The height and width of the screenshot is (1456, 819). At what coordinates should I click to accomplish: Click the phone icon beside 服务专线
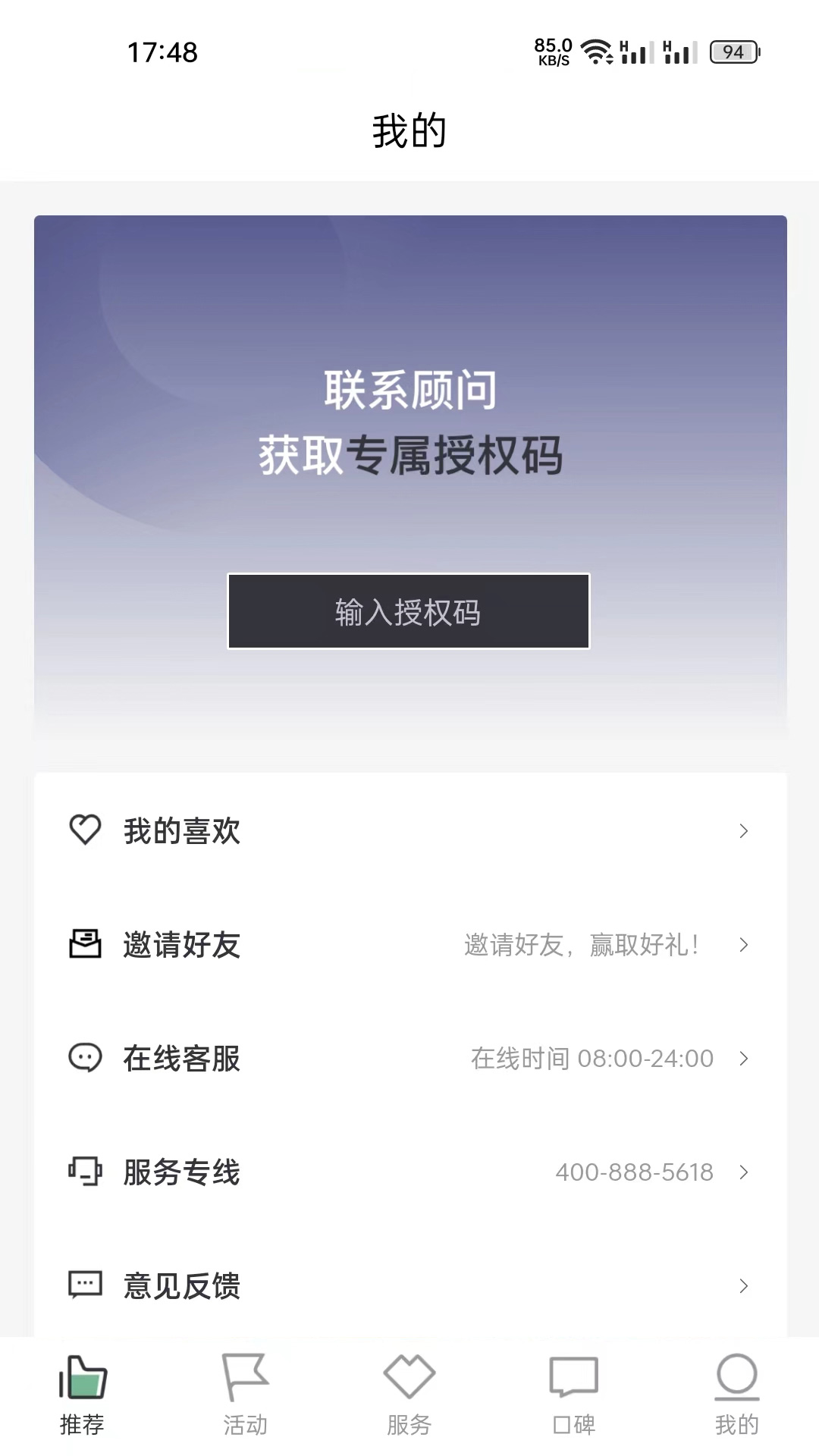85,1172
